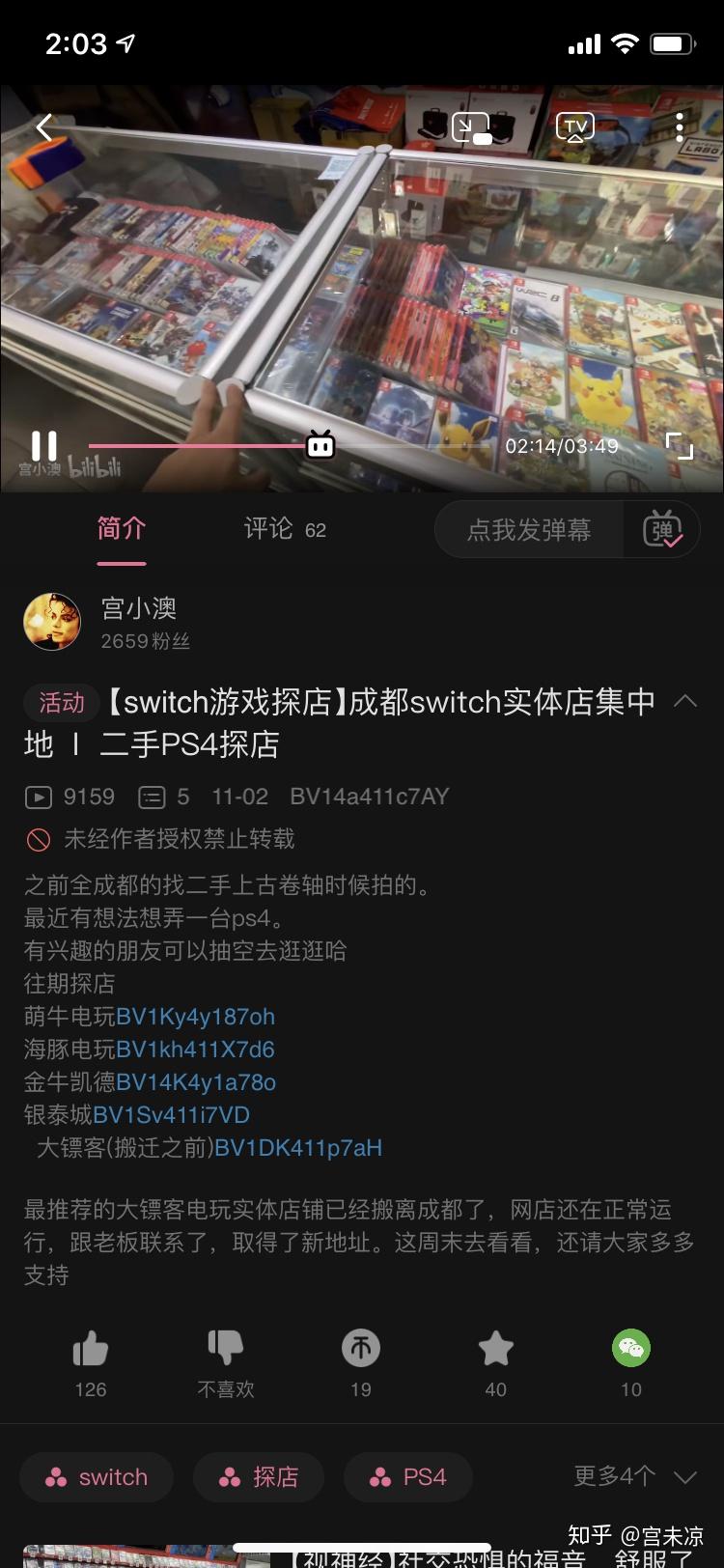The width and height of the screenshot is (724, 1568).
Task: Toggle danmaku display button
Action: tap(663, 529)
